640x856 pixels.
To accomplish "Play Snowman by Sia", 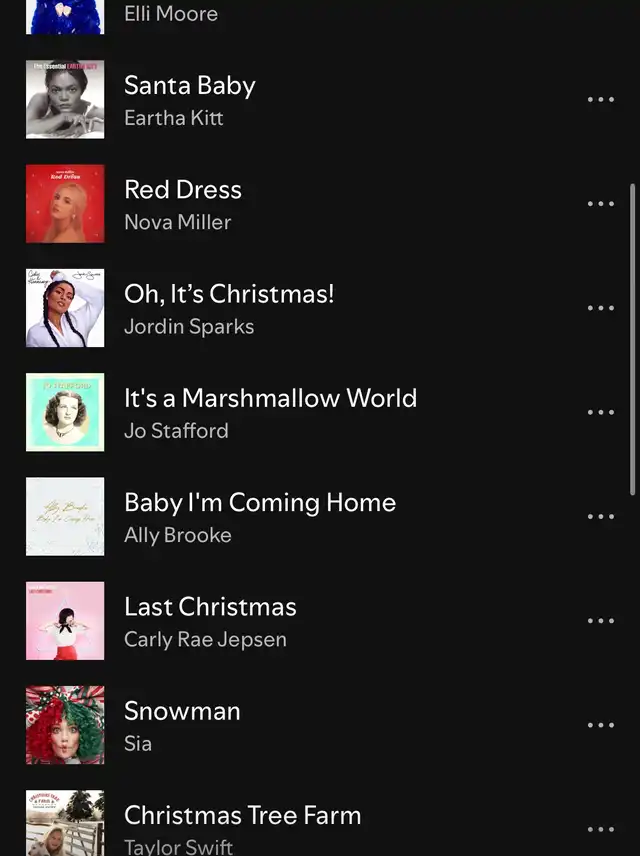I will pyautogui.click(x=182, y=712).
